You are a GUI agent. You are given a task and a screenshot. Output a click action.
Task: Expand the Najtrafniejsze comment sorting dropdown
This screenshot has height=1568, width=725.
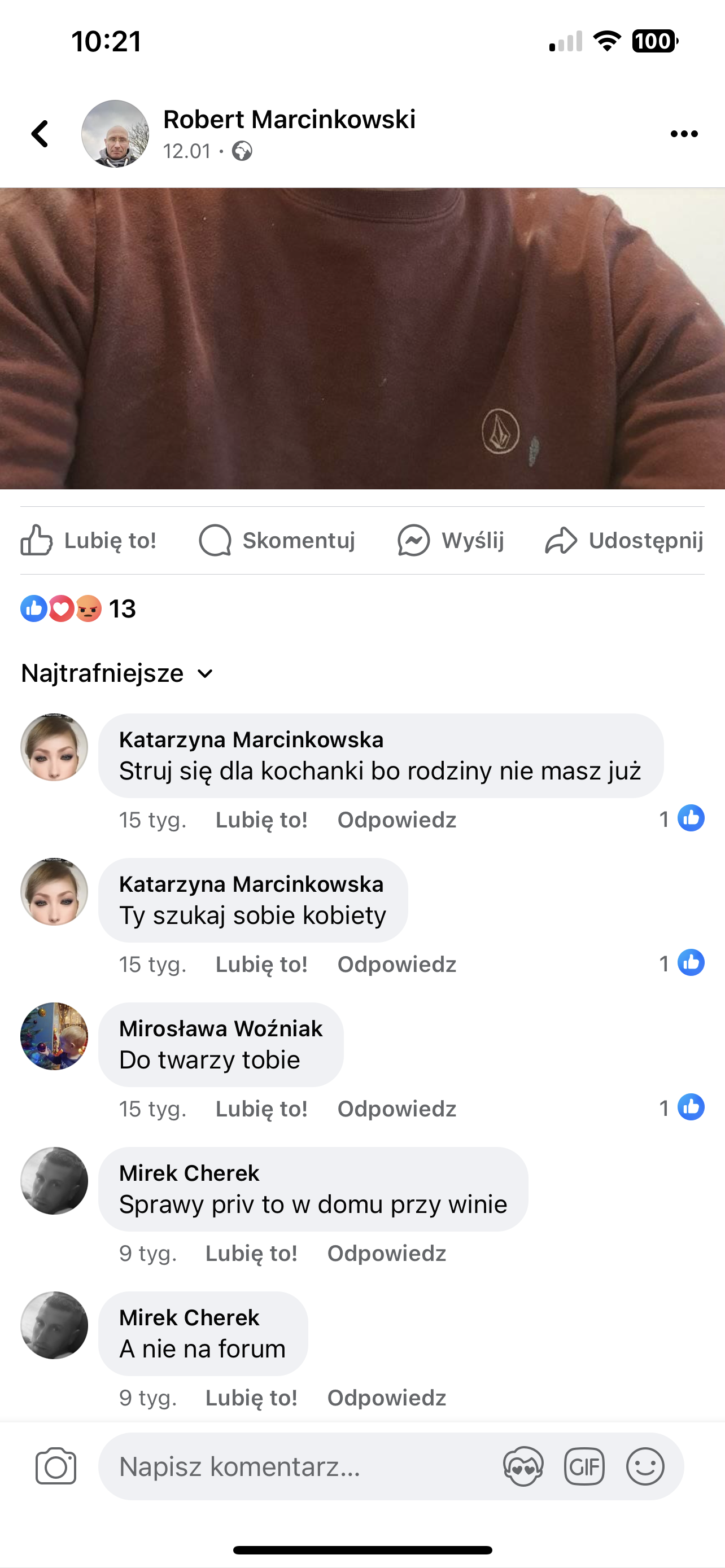coord(117,673)
